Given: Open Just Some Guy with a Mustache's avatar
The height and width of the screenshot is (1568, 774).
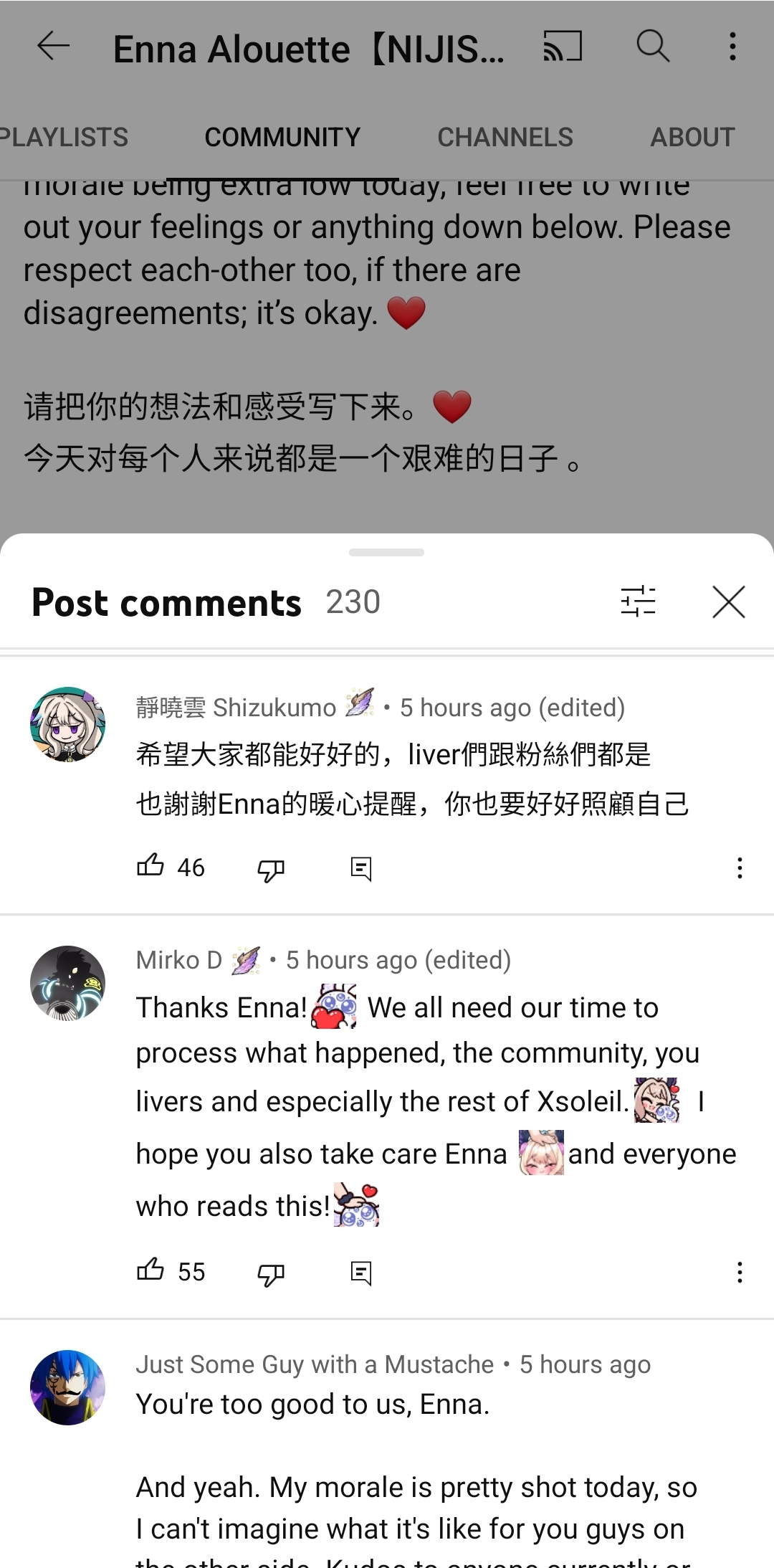Looking at the screenshot, I should (x=68, y=1387).
